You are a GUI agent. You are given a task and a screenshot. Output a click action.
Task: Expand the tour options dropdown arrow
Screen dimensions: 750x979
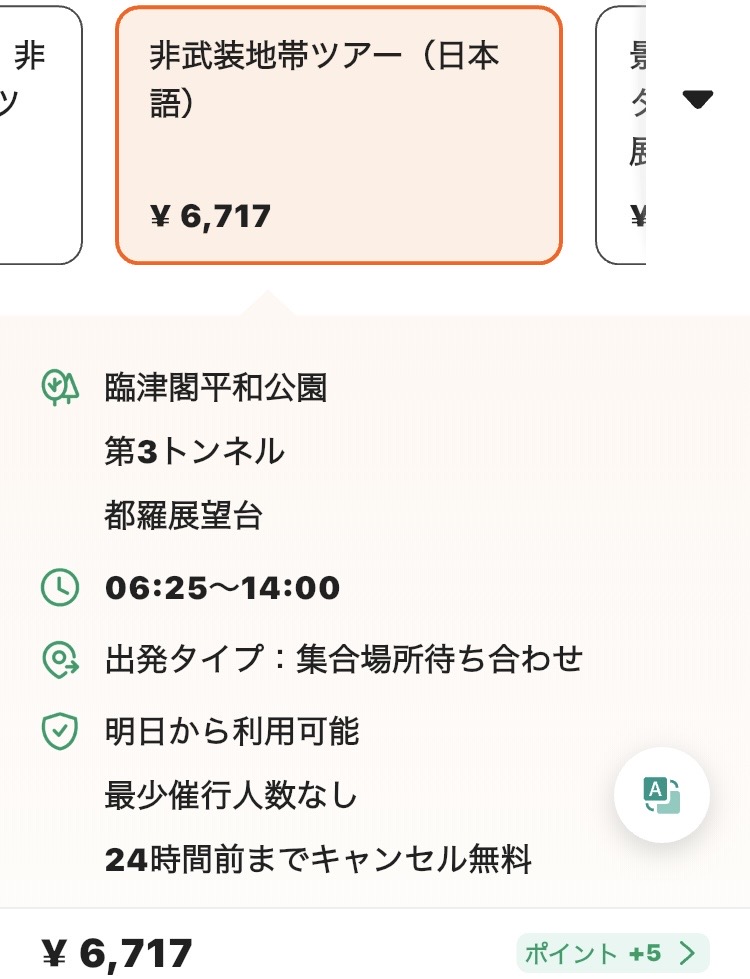click(697, 99)
